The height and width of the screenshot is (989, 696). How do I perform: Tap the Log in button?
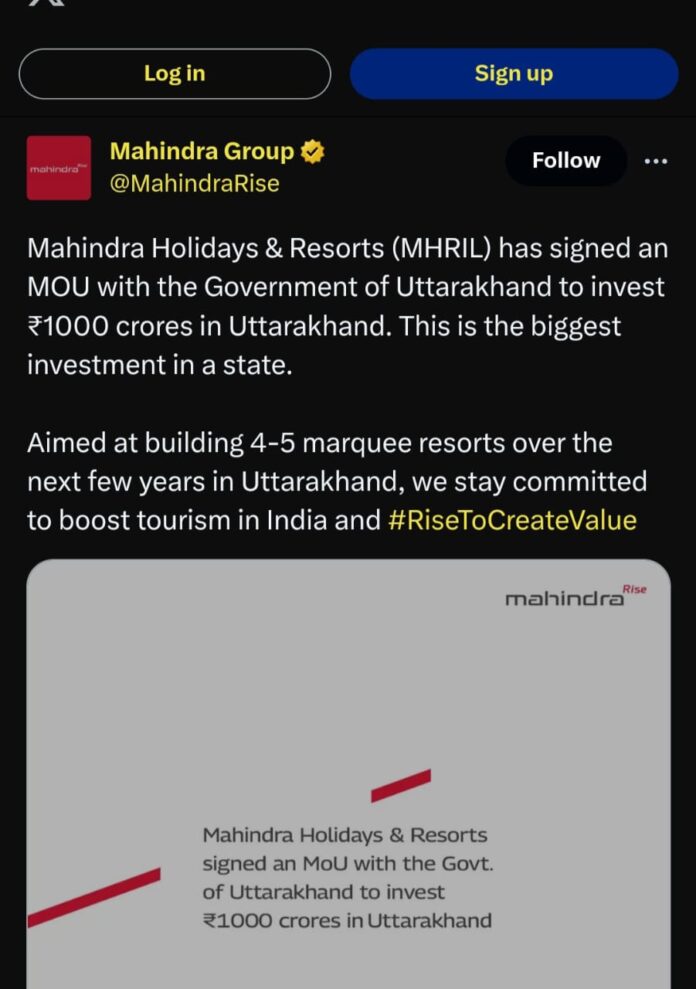coord(174,74)
